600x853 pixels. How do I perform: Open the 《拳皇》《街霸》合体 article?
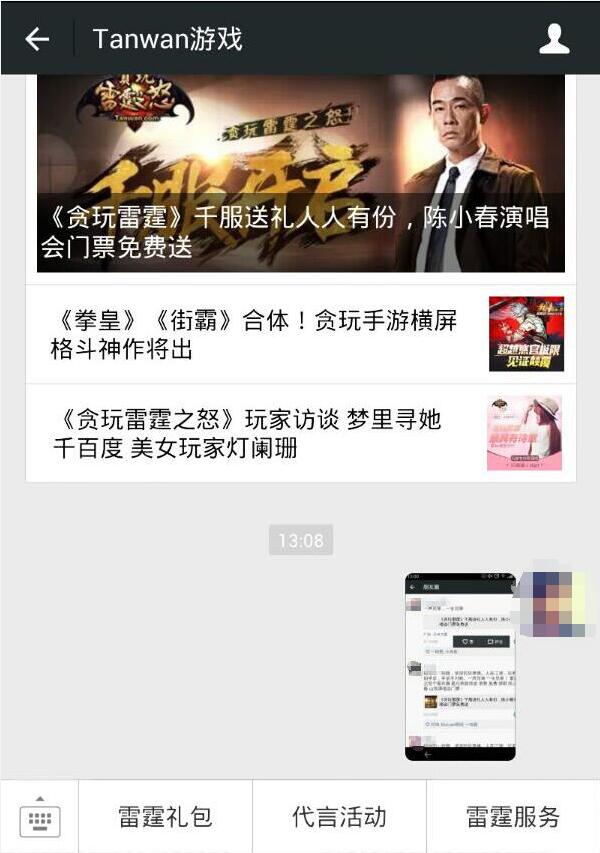[x=255, y=335]
